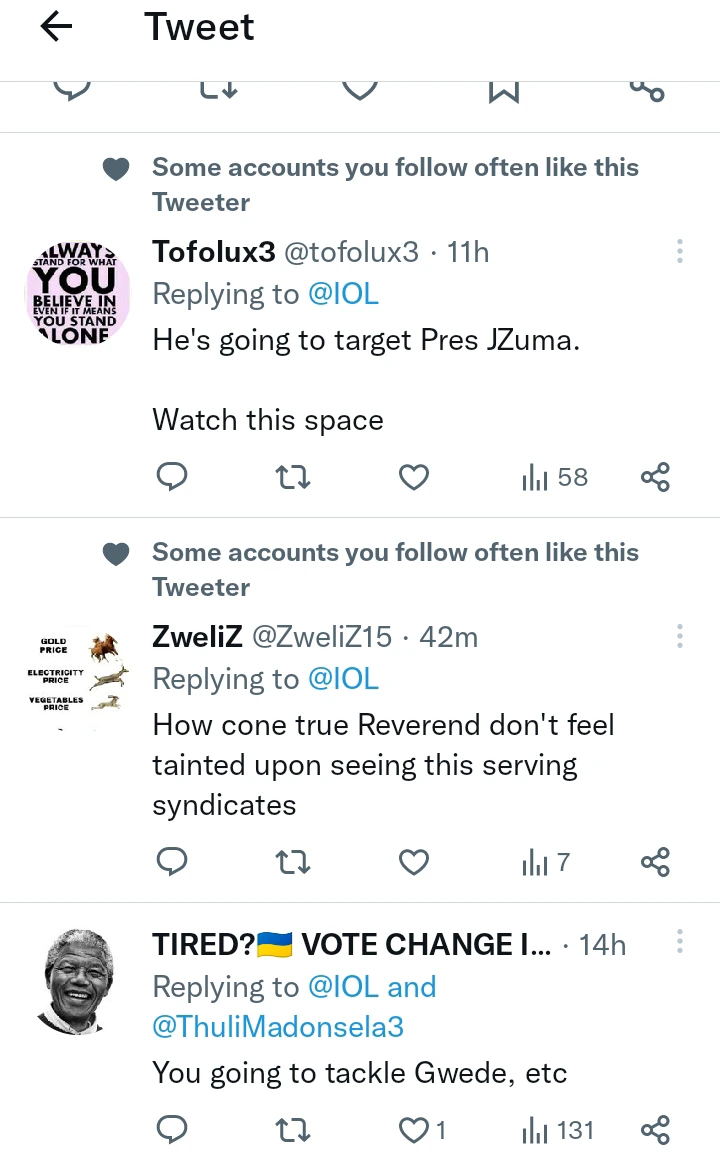The width and height of the screenshot is (720, 1164).
Task: Like ZweliZ's tweet about Reverend
Action: coord(414,862)
